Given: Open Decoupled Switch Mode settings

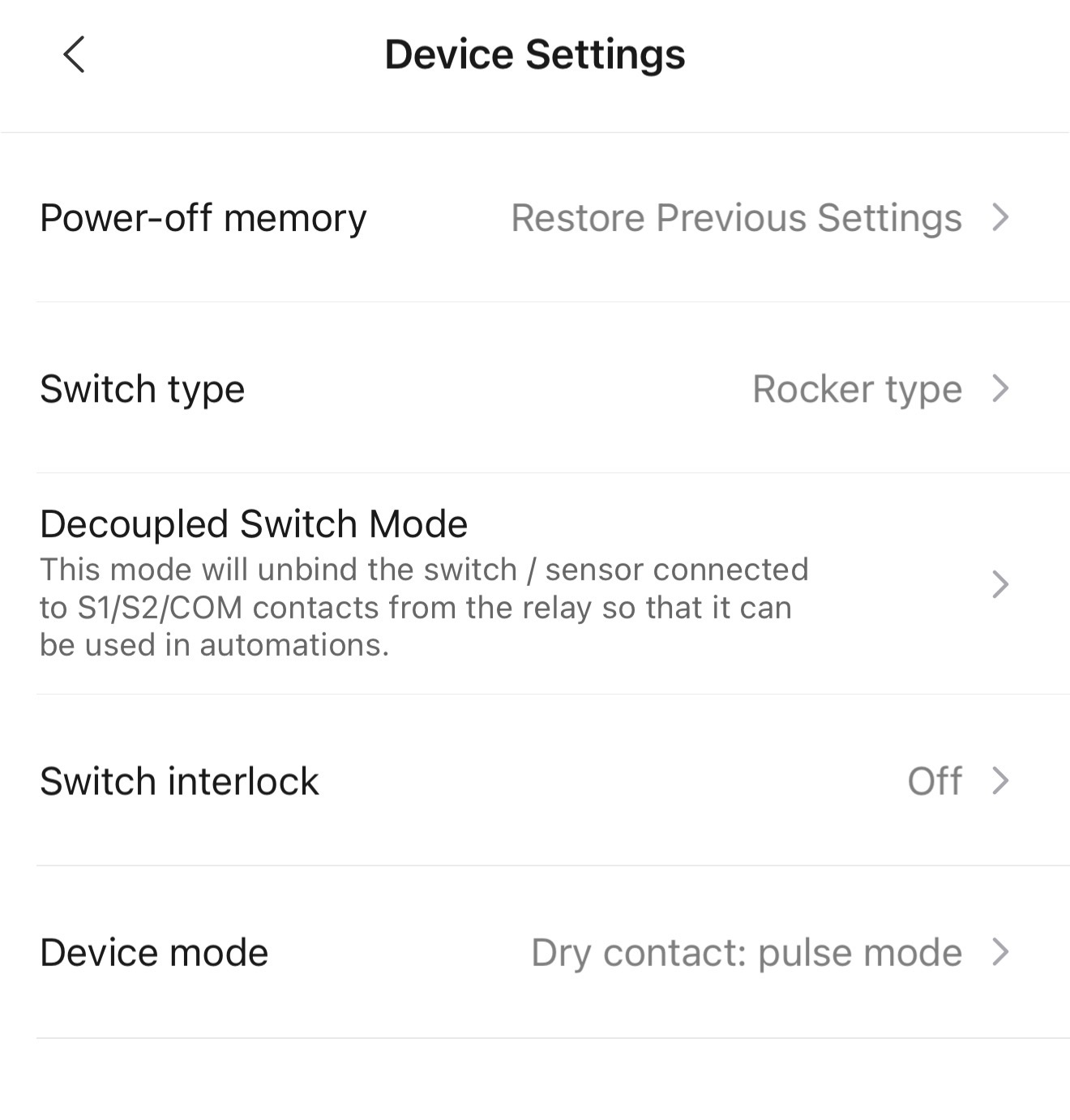Looking at the screenshot, I should click(535, 584).
